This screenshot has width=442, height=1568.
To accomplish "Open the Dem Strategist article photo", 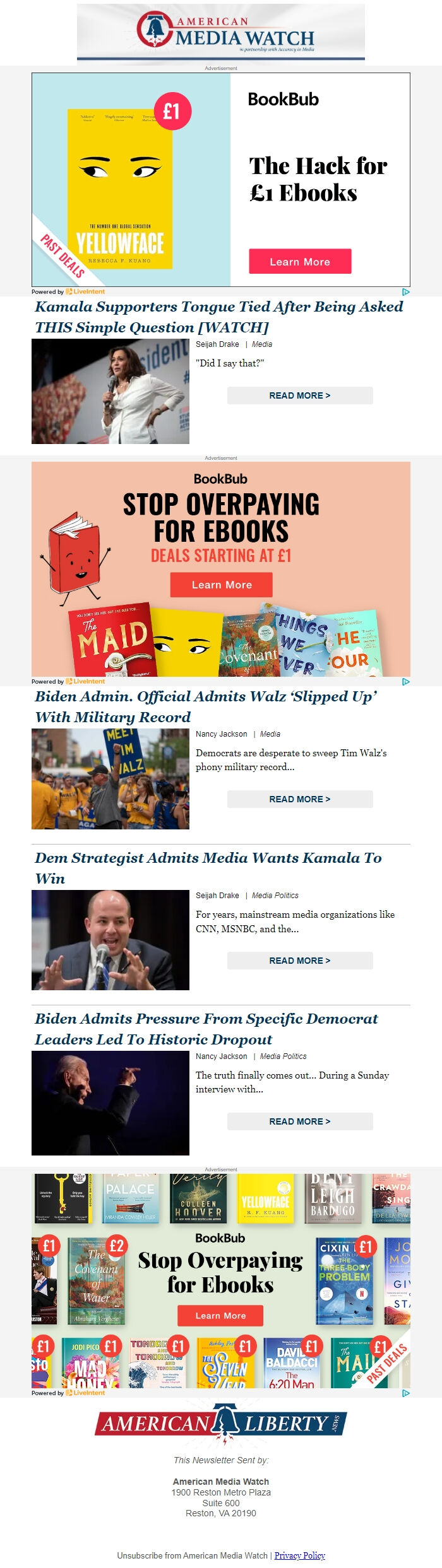I will click(110, 940).
